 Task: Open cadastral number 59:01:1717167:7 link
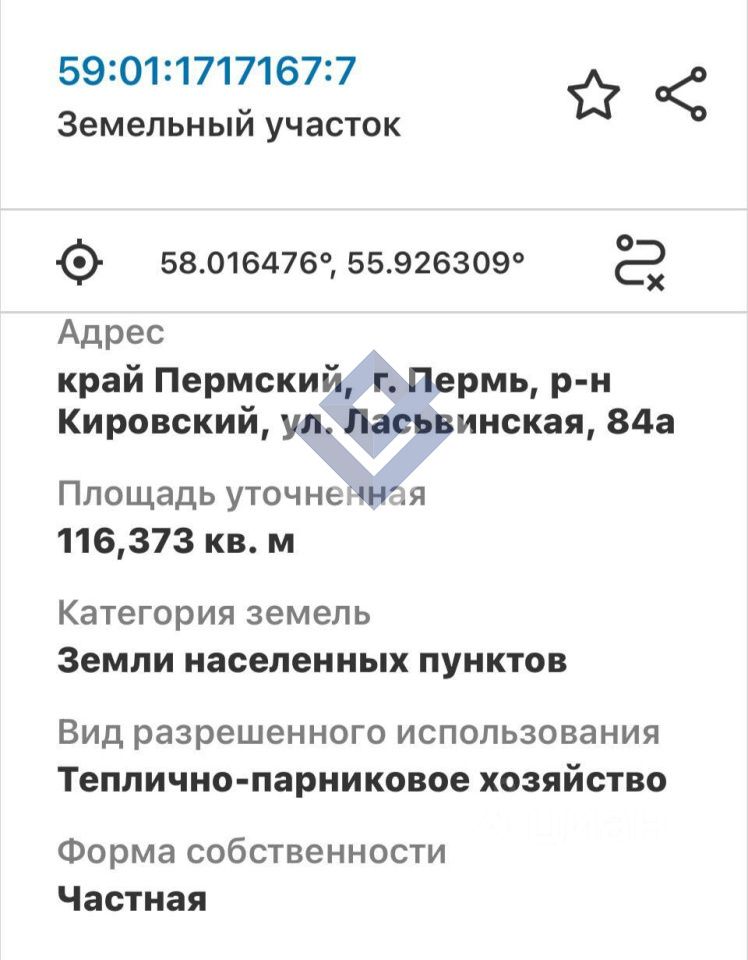click(206, 71)
